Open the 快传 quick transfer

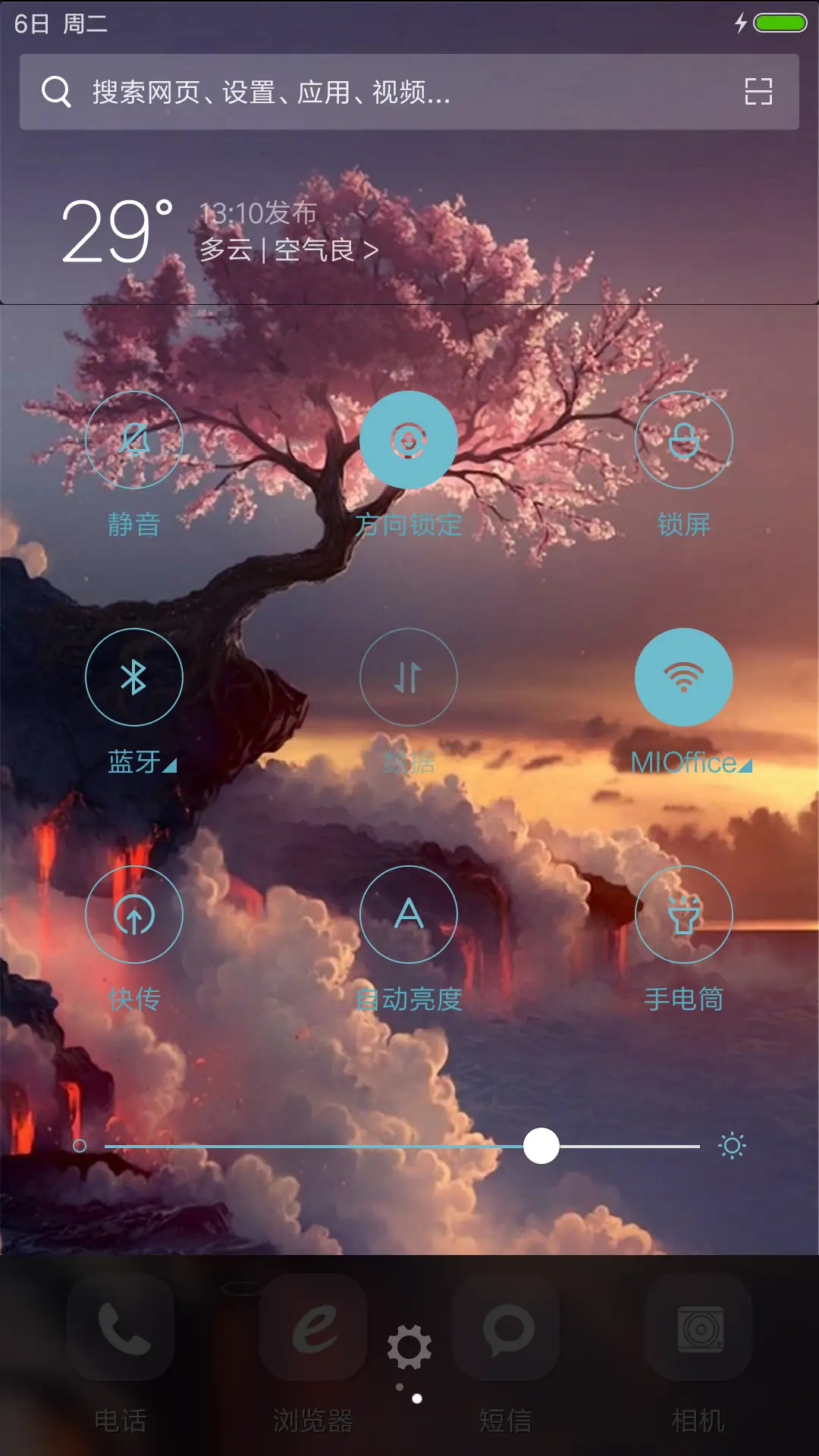tap(134, 915)
